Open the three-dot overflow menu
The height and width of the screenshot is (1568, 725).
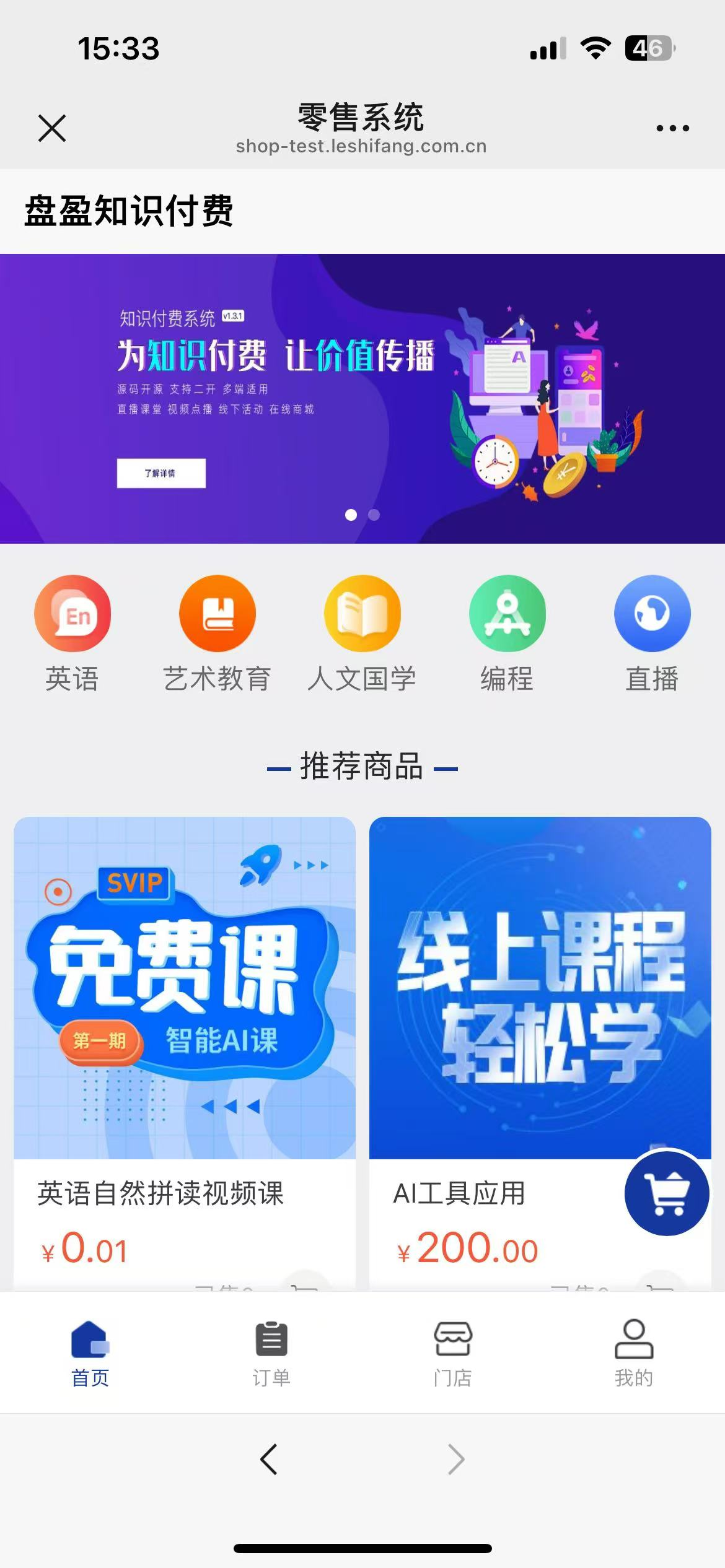coord(672,128)
